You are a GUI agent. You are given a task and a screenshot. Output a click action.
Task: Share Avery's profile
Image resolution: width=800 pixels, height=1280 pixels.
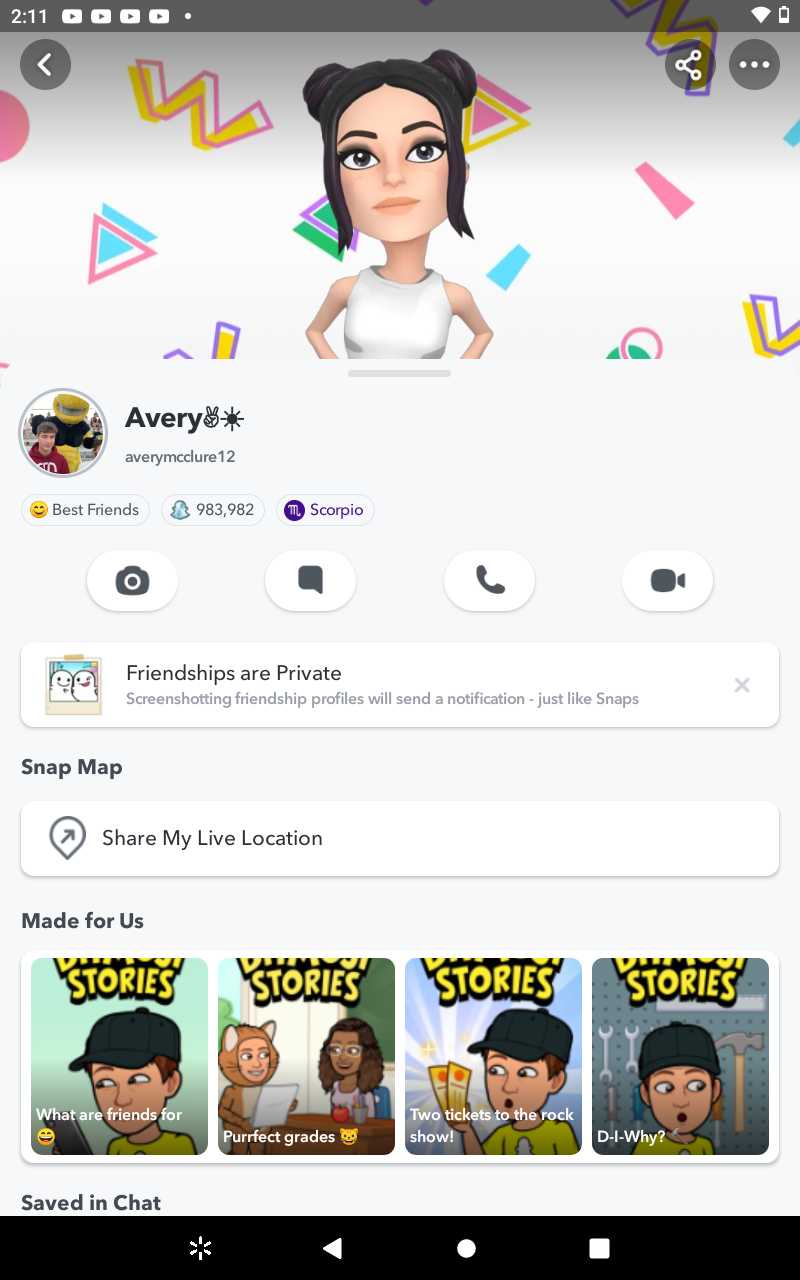689,65
